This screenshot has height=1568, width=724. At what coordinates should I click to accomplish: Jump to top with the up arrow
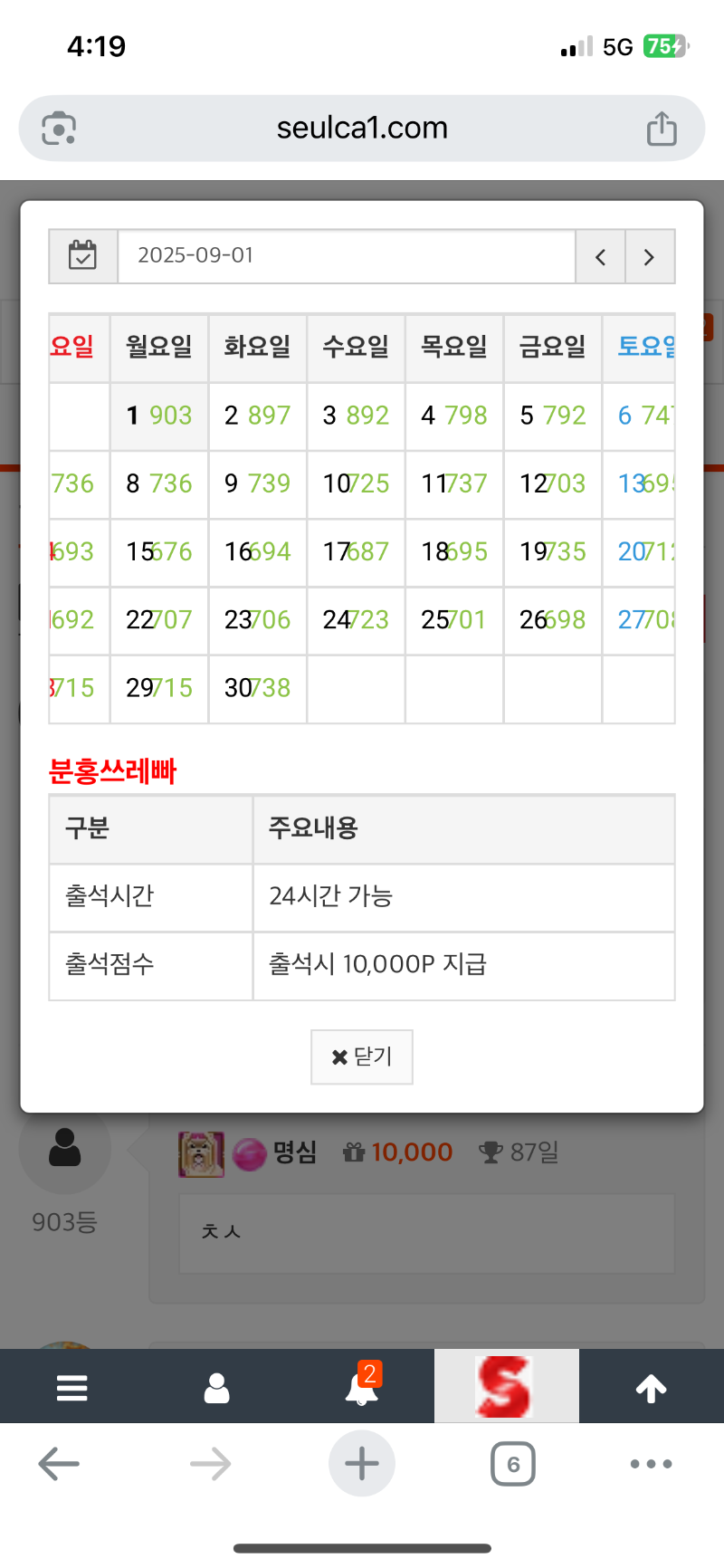click(x=652, y=1387)
